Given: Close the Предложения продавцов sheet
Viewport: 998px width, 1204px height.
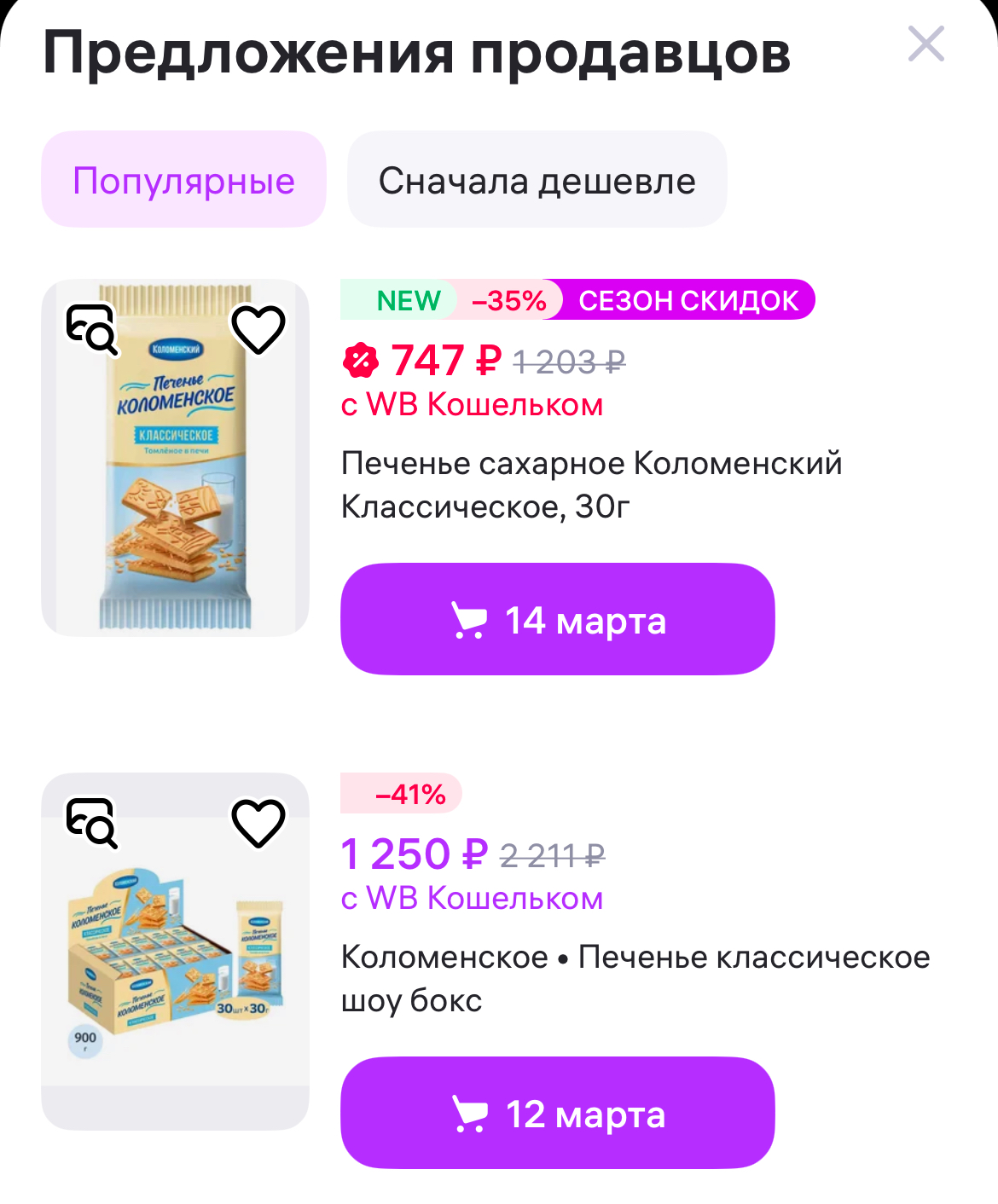Looking at the screenshot, I should coord(925,44).
